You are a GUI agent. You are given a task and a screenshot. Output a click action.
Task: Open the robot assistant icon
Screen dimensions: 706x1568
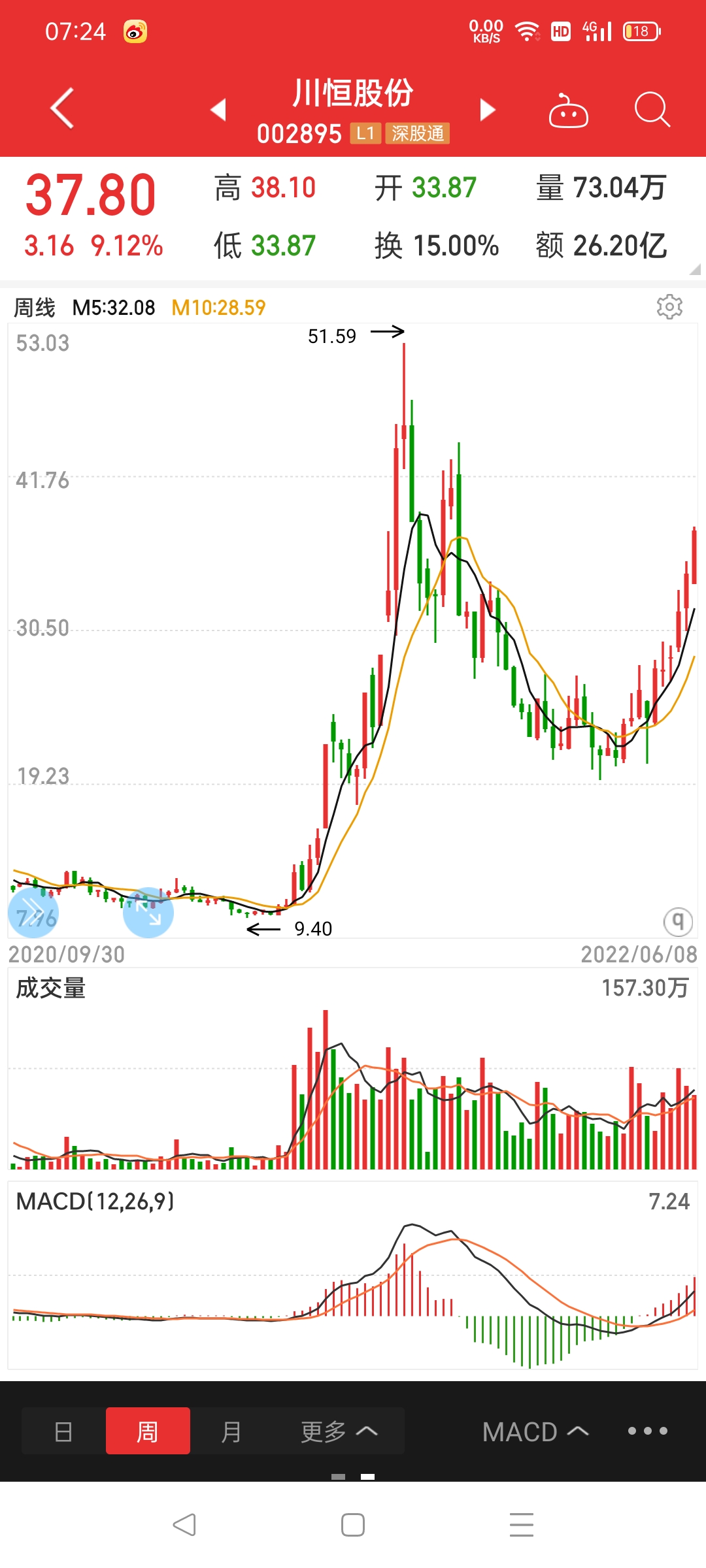tap(568, 110)
